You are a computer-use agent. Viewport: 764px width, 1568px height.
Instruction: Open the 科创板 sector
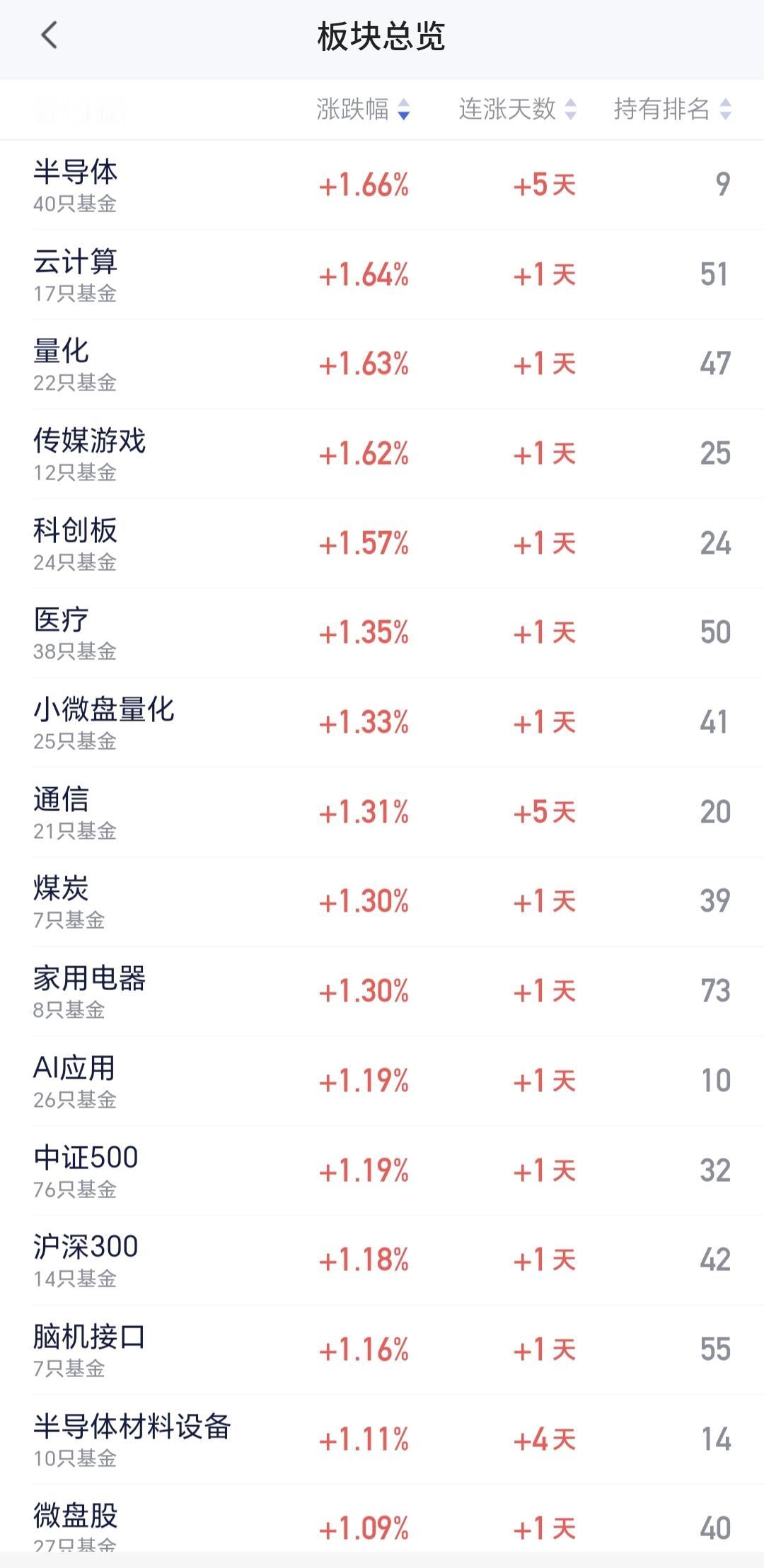[x=382, y=543]
